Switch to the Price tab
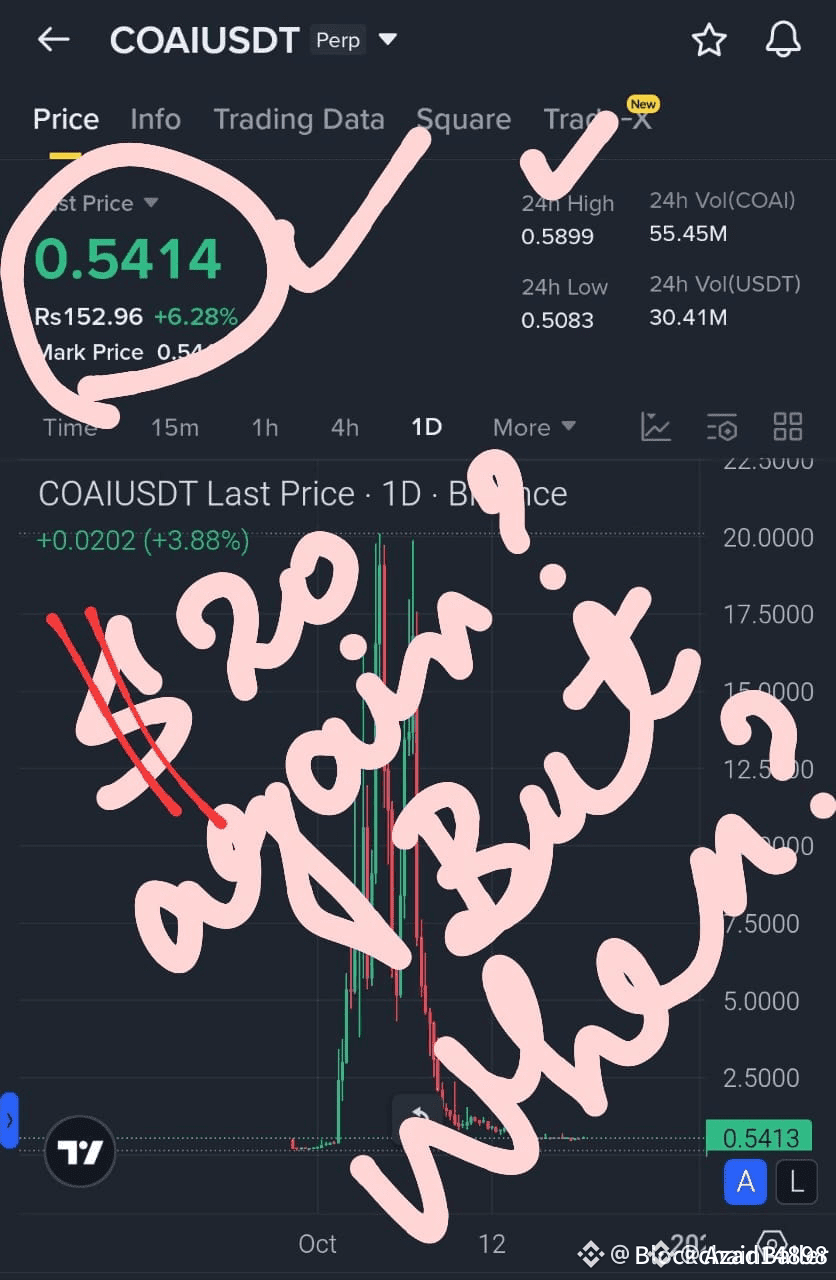The image size is (836, 1280). tap(66, 120)
